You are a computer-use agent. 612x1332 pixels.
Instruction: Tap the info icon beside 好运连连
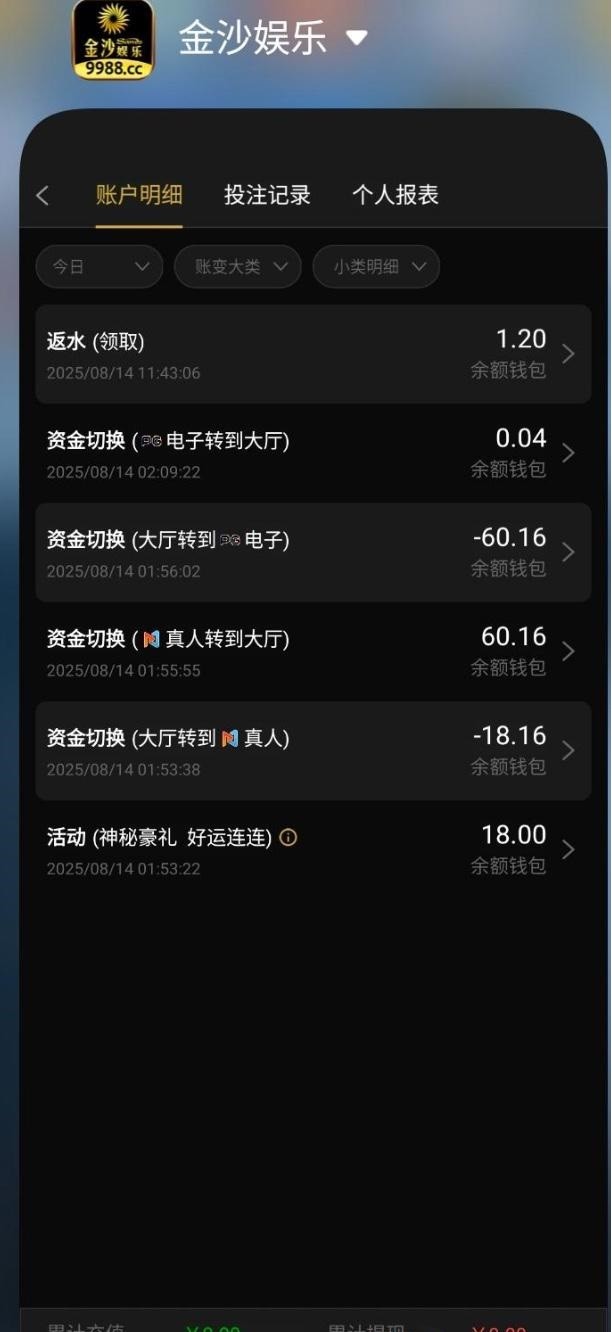pos(288,838)
